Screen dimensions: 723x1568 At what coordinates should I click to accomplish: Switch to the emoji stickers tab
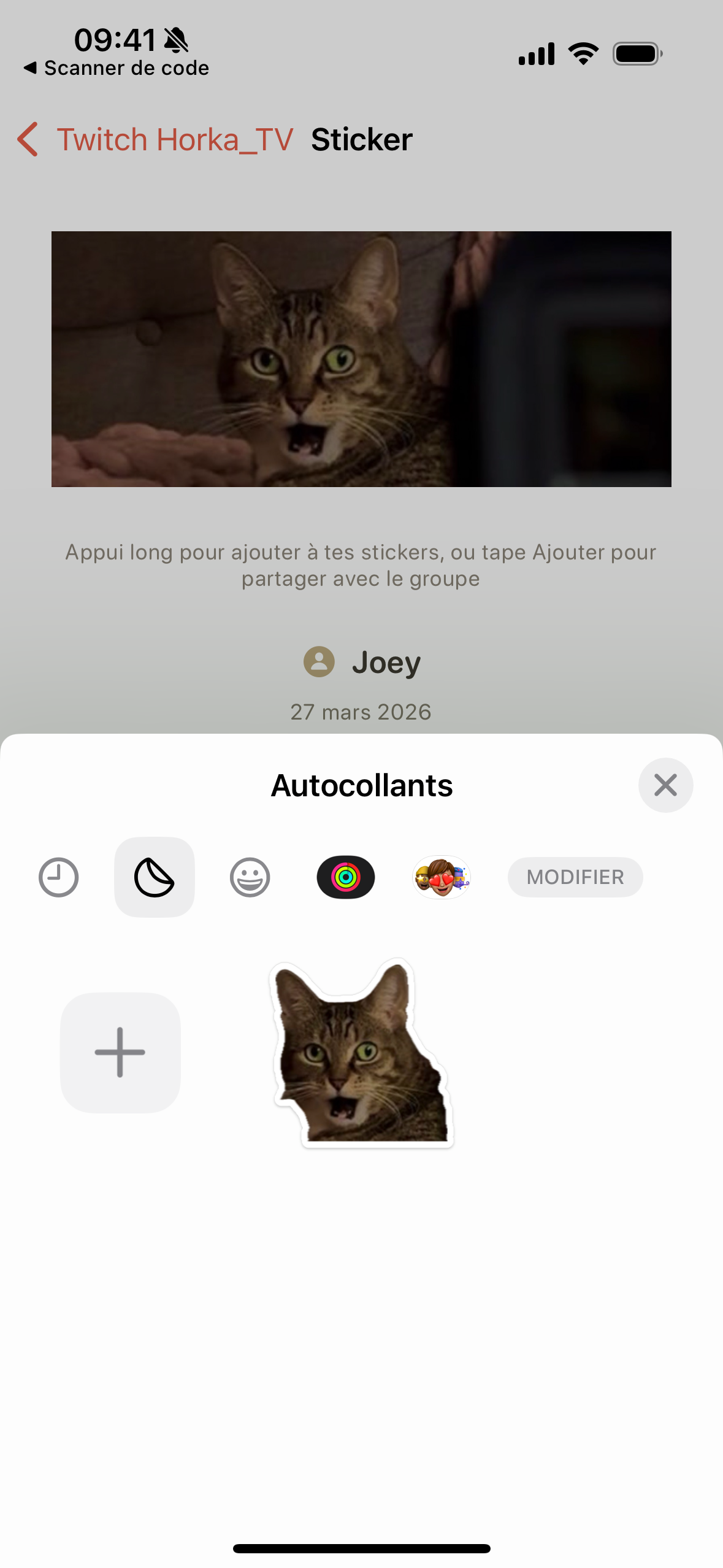click(x=250, y=877)
